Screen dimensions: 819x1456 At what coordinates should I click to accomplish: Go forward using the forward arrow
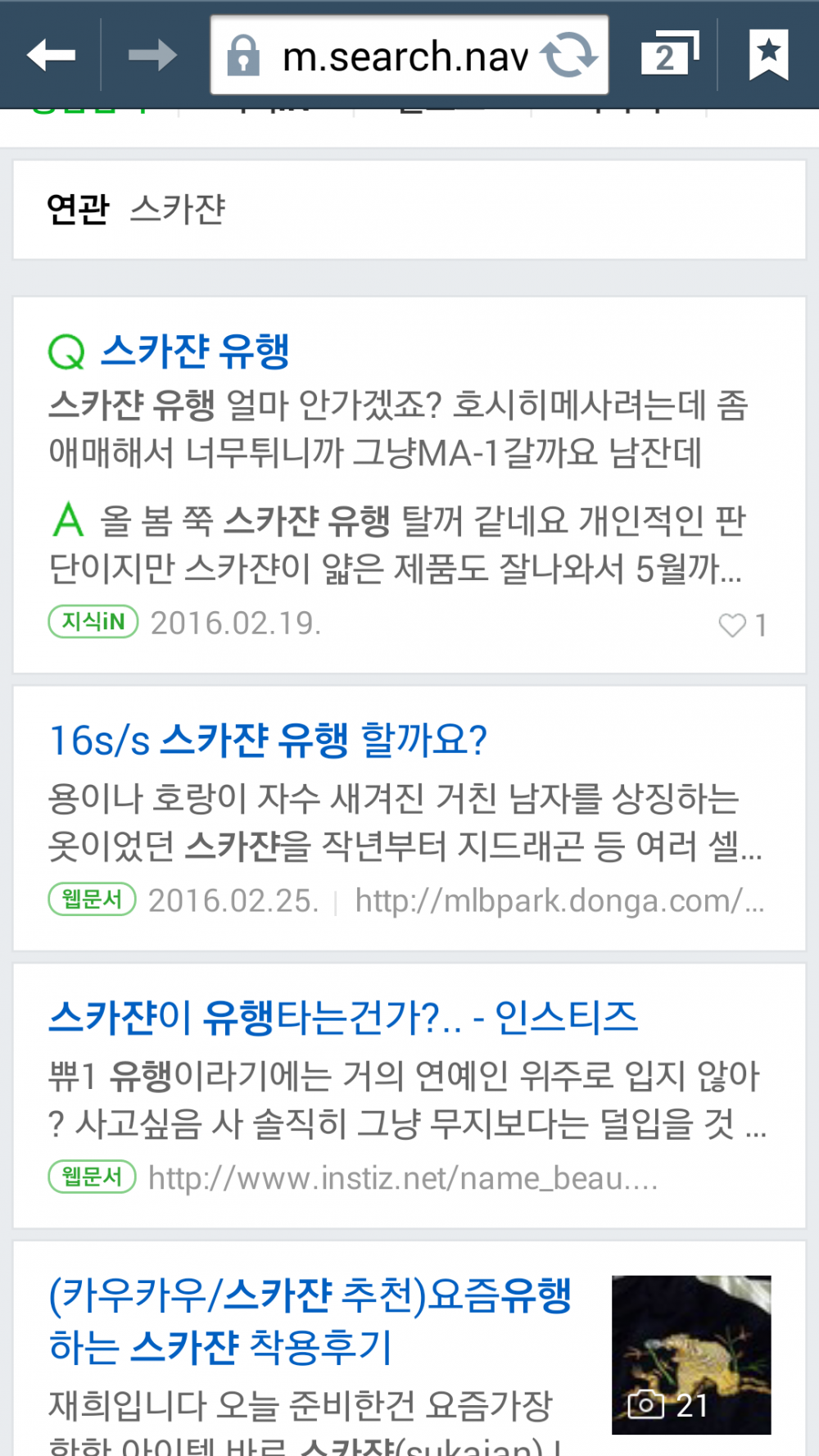(x=152, y=55)
